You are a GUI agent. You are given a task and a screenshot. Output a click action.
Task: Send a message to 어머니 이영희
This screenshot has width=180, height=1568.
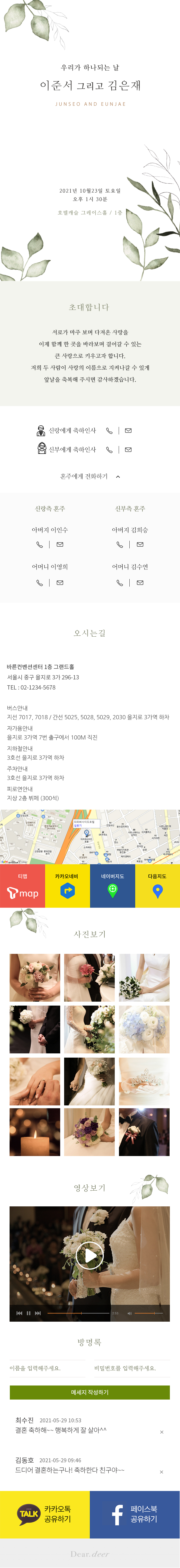(60, 583)
